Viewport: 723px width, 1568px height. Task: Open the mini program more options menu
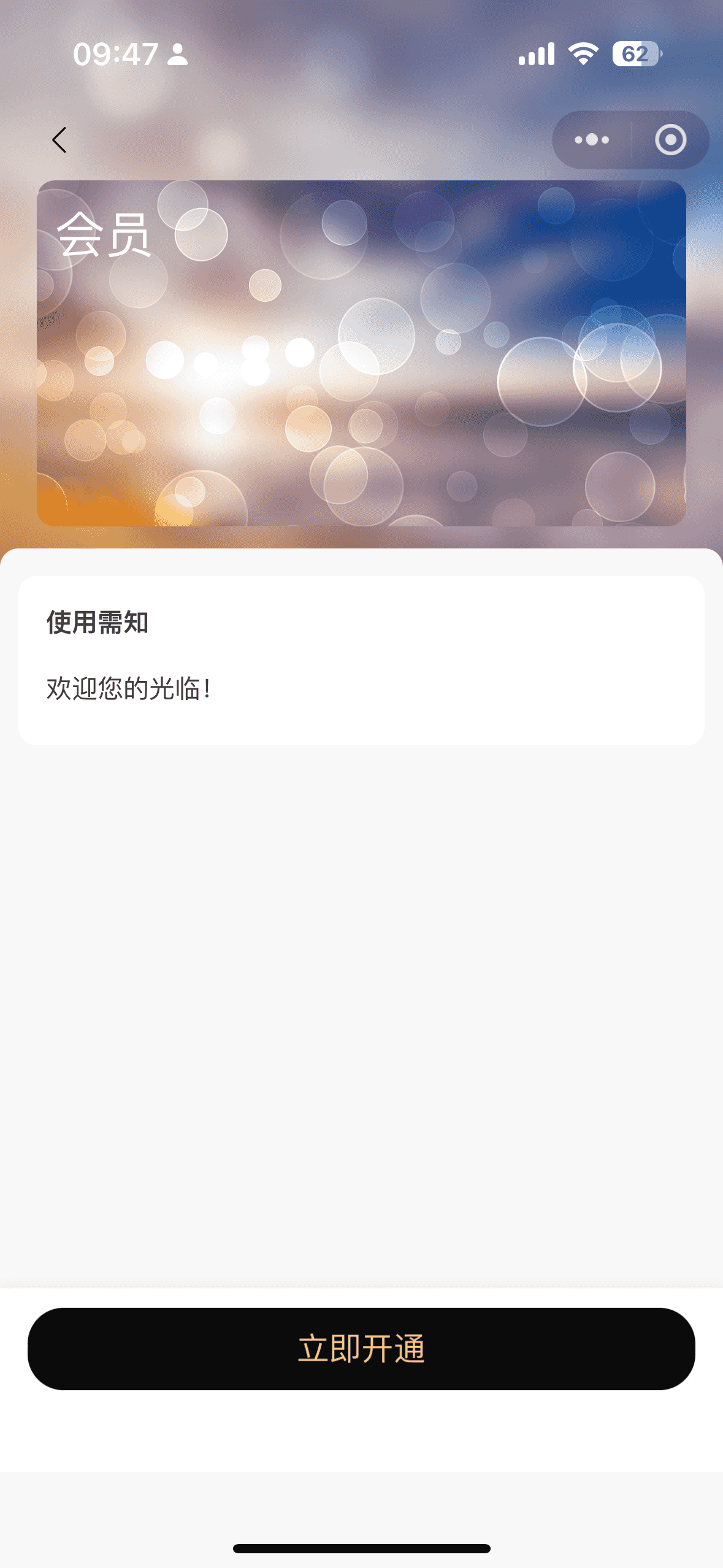(x=592, y=140)
